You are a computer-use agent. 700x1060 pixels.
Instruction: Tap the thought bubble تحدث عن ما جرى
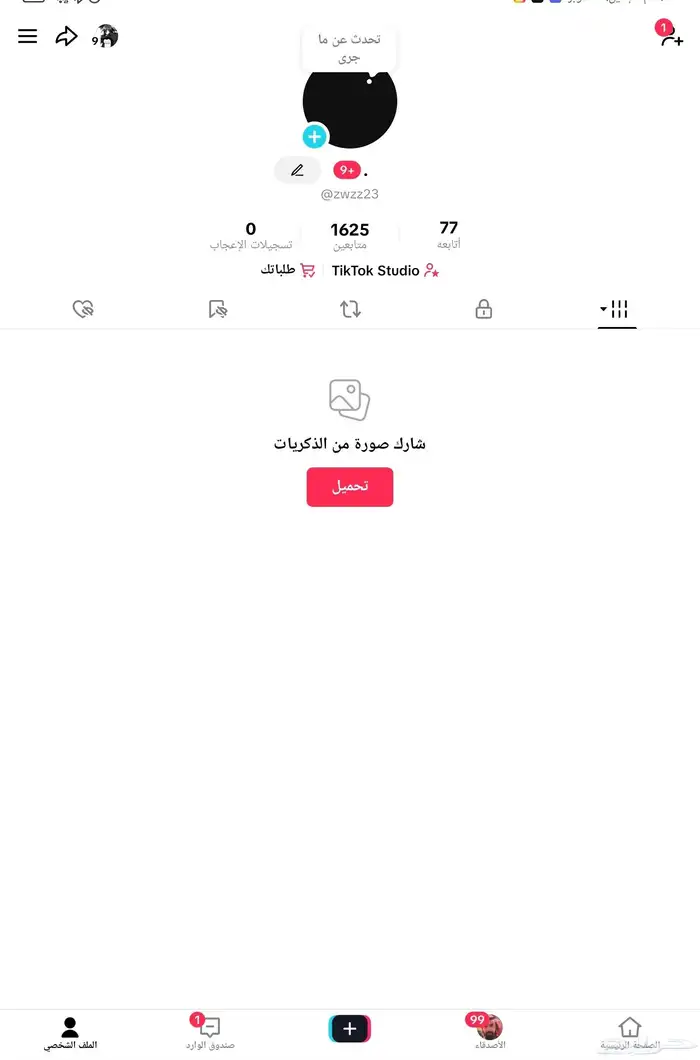pos(349,48)
